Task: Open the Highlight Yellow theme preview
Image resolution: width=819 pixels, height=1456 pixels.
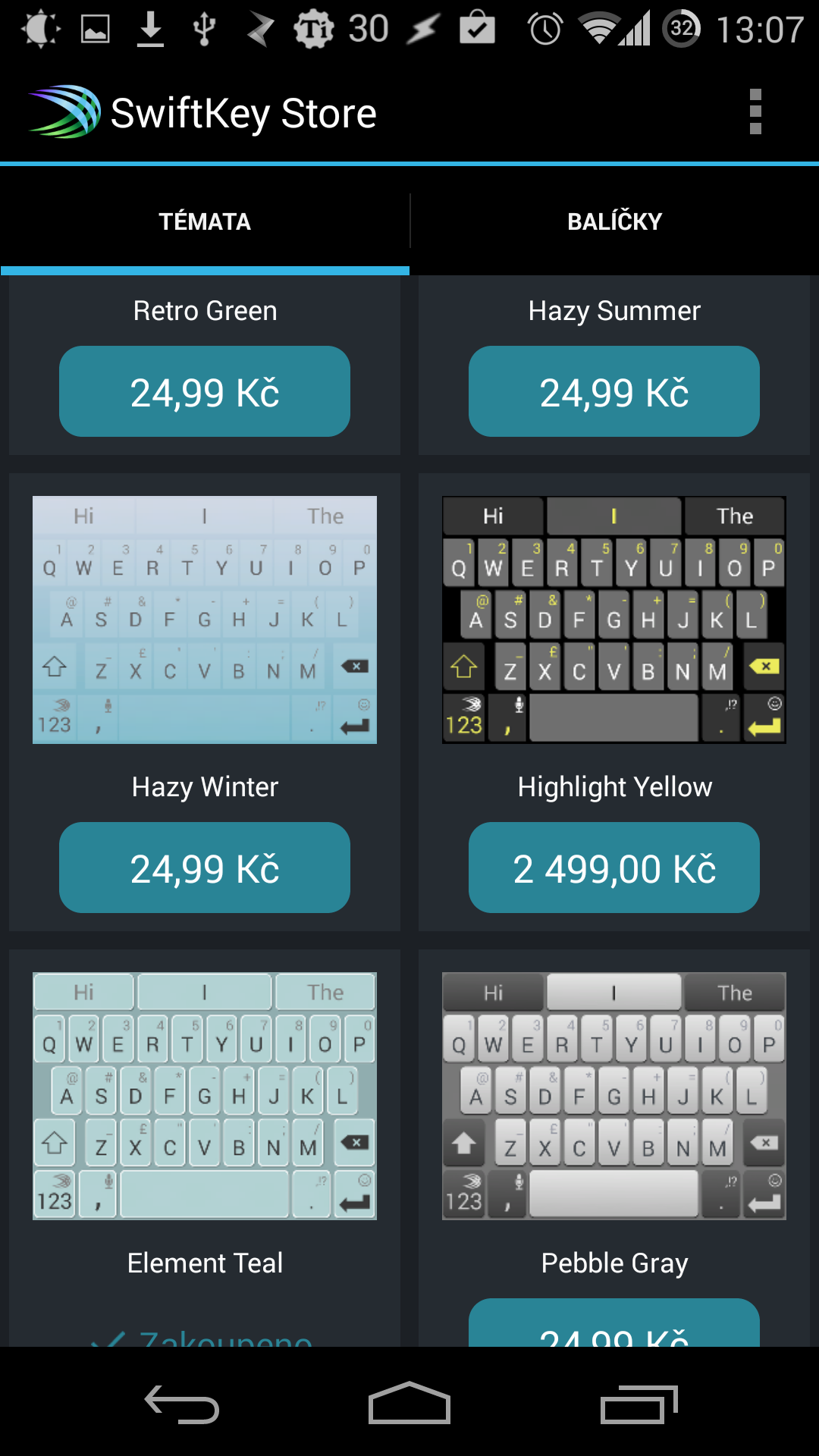Action: pyautogui.click(x=614, y=620)
